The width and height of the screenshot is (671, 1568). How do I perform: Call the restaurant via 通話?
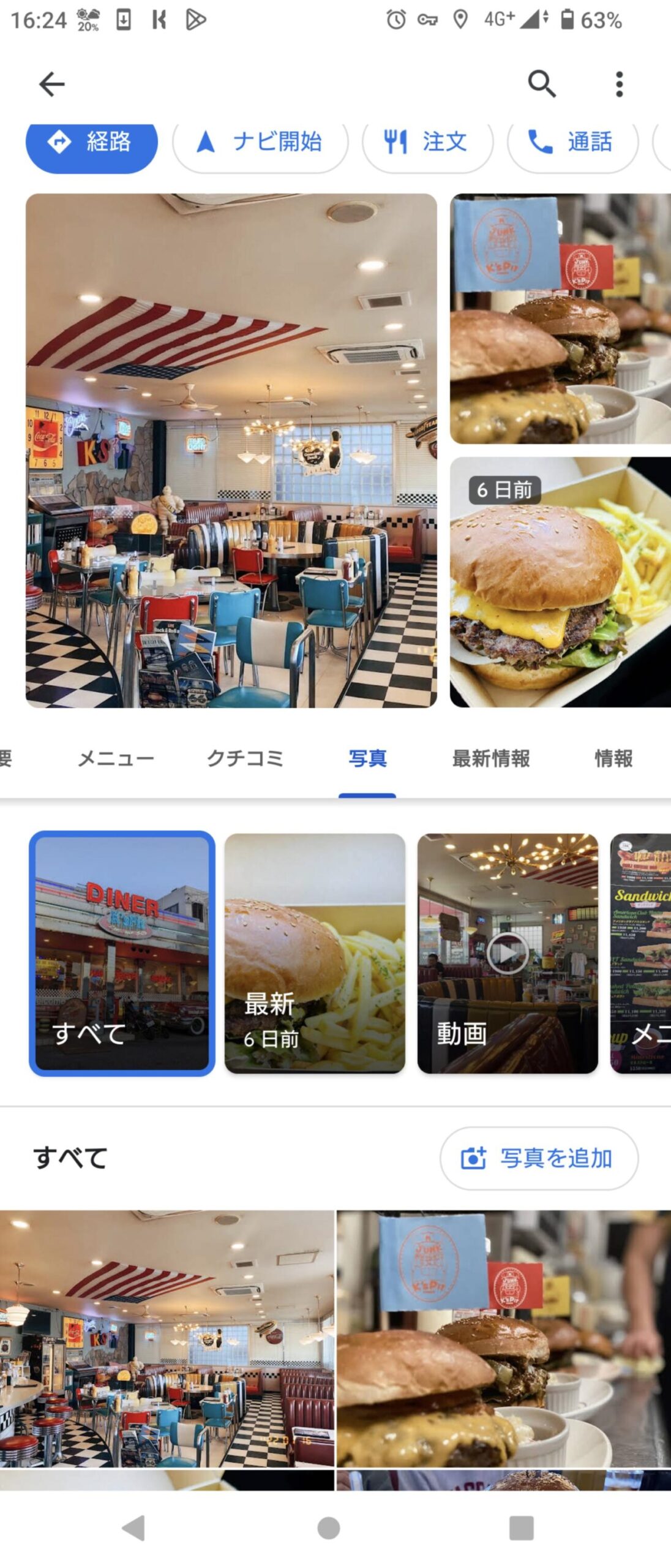572,143
